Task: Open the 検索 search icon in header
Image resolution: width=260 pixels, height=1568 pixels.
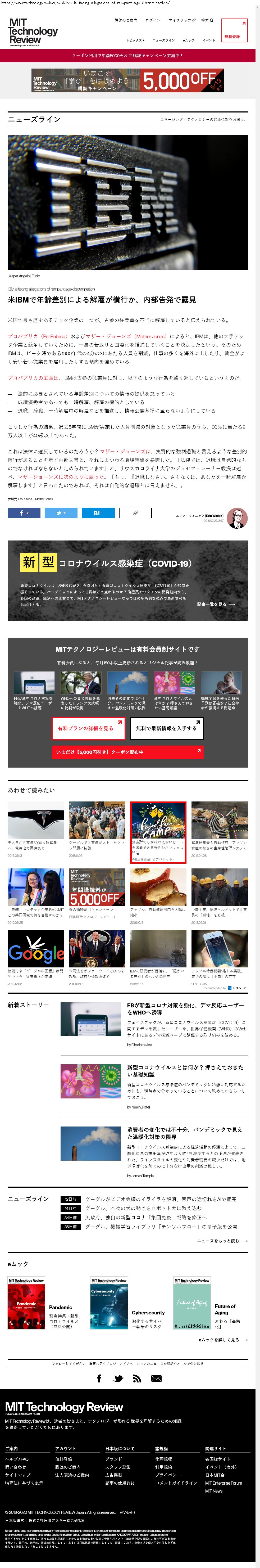Action: (x=207, y=20)
